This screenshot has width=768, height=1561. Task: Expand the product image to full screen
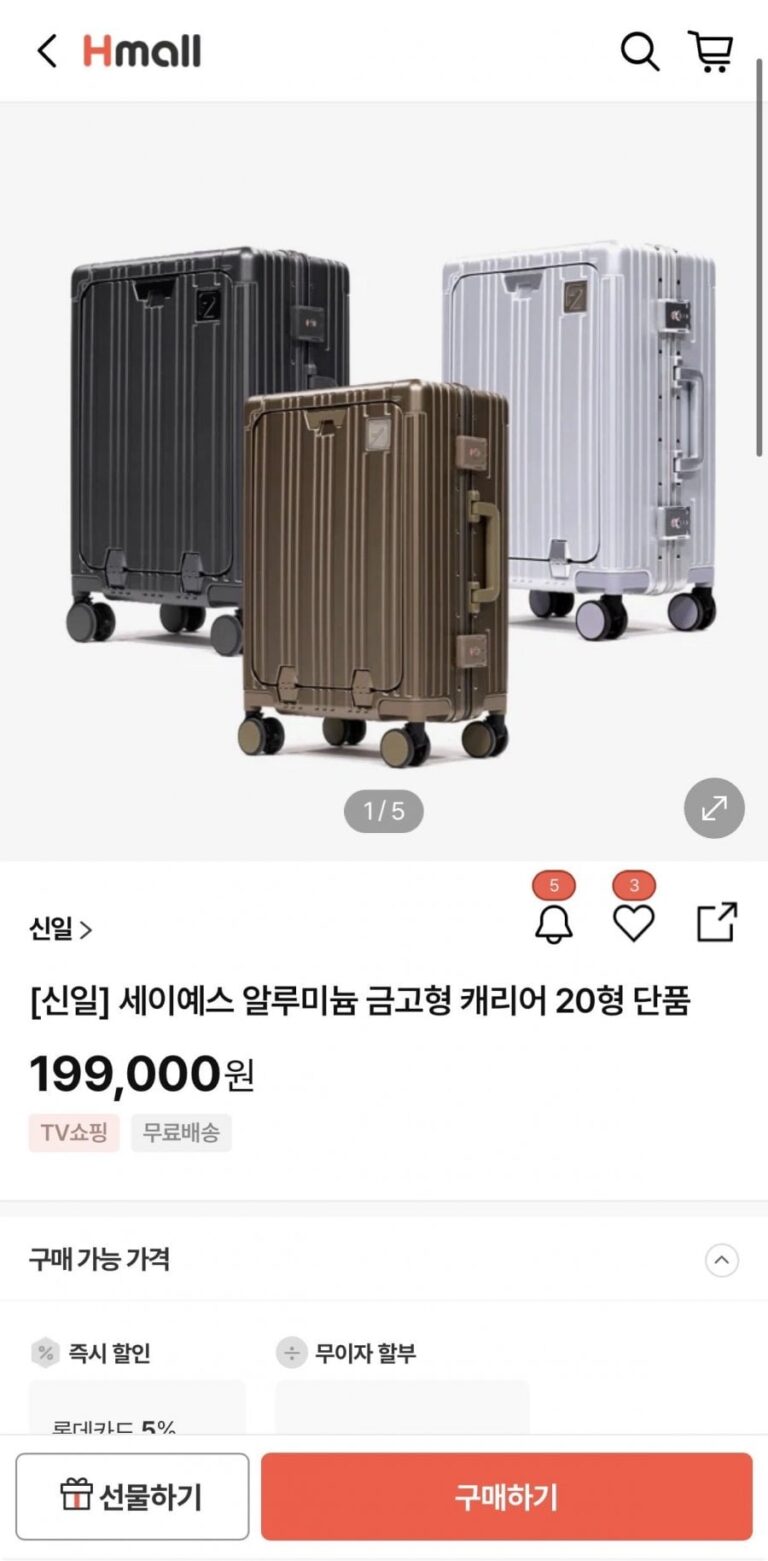tap(714, 808)
